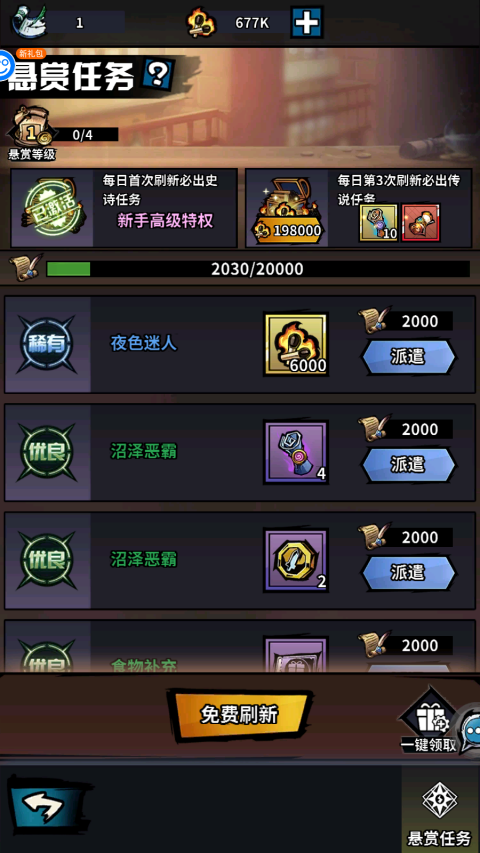Screen dimensions: 480x853
Task: Claim all rewards with 一键领取
Action: pyautogui.click(x=429, y=722)
